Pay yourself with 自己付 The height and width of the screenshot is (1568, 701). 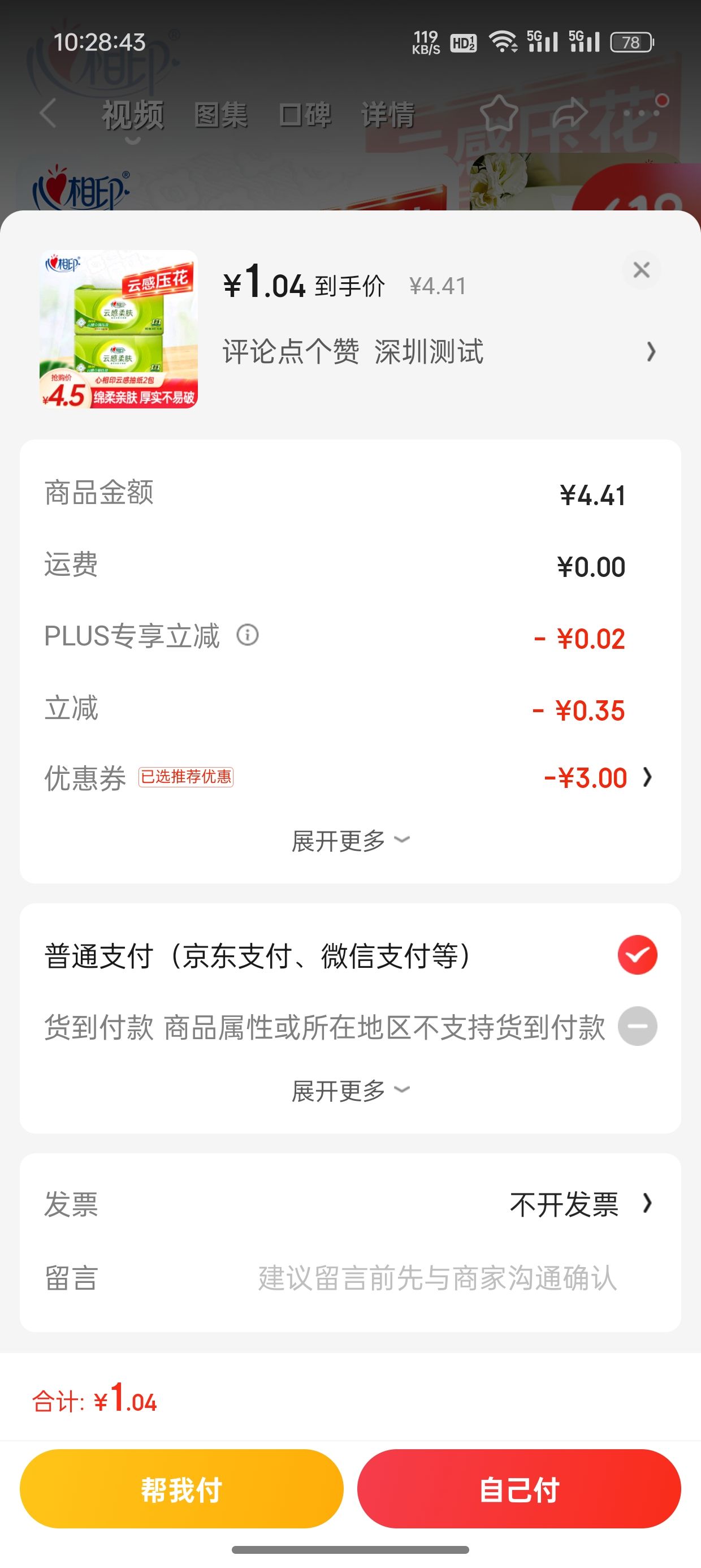click(x=518, y=1489)
